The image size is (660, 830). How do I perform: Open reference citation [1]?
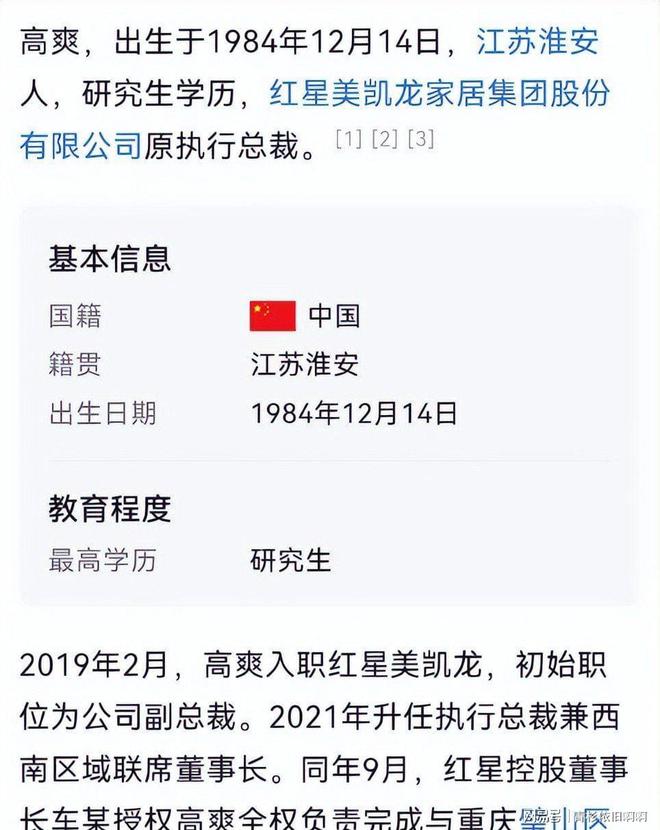(x=348, y=139)
